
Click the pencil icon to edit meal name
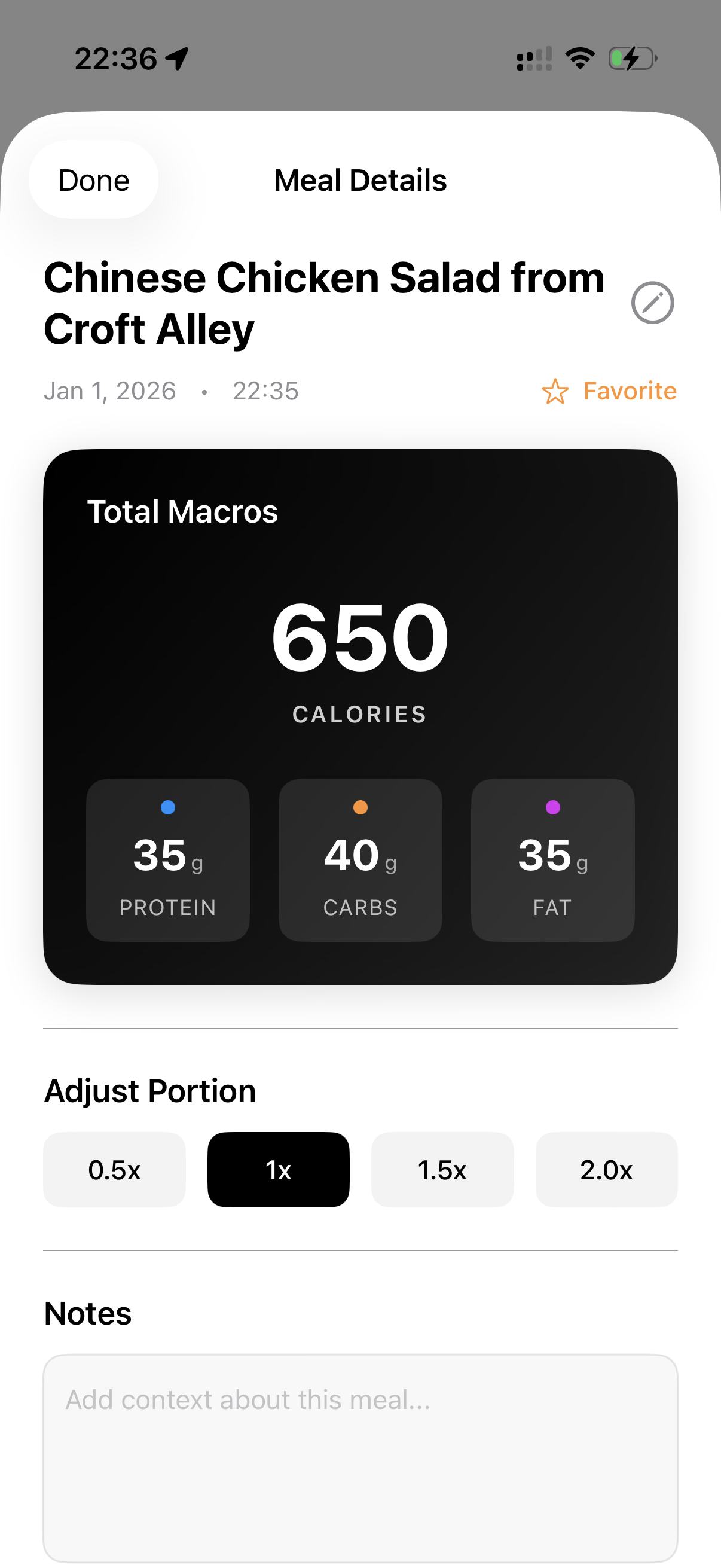click(x=653, y=303)
